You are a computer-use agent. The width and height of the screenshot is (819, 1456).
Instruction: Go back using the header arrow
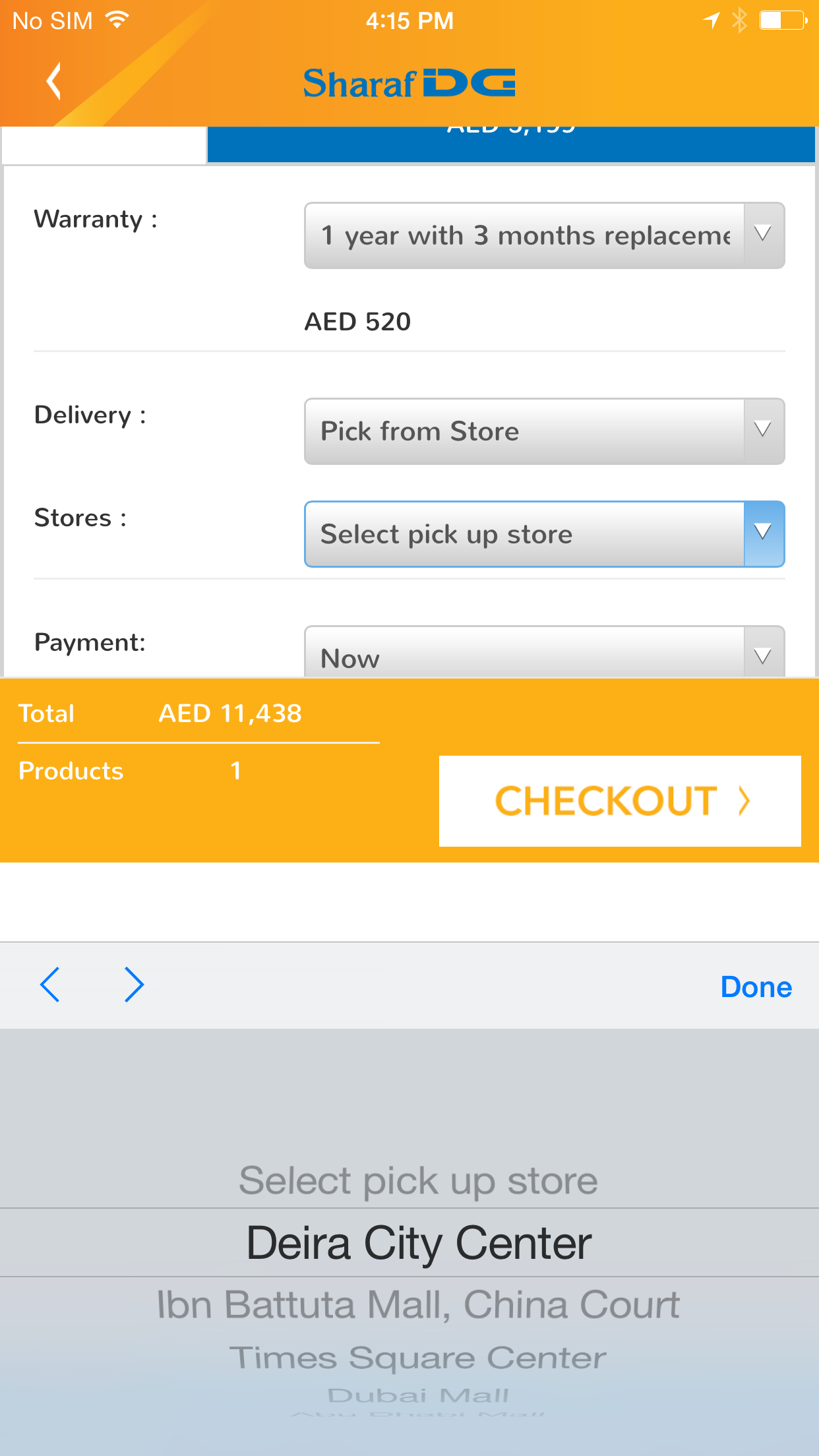54,82
